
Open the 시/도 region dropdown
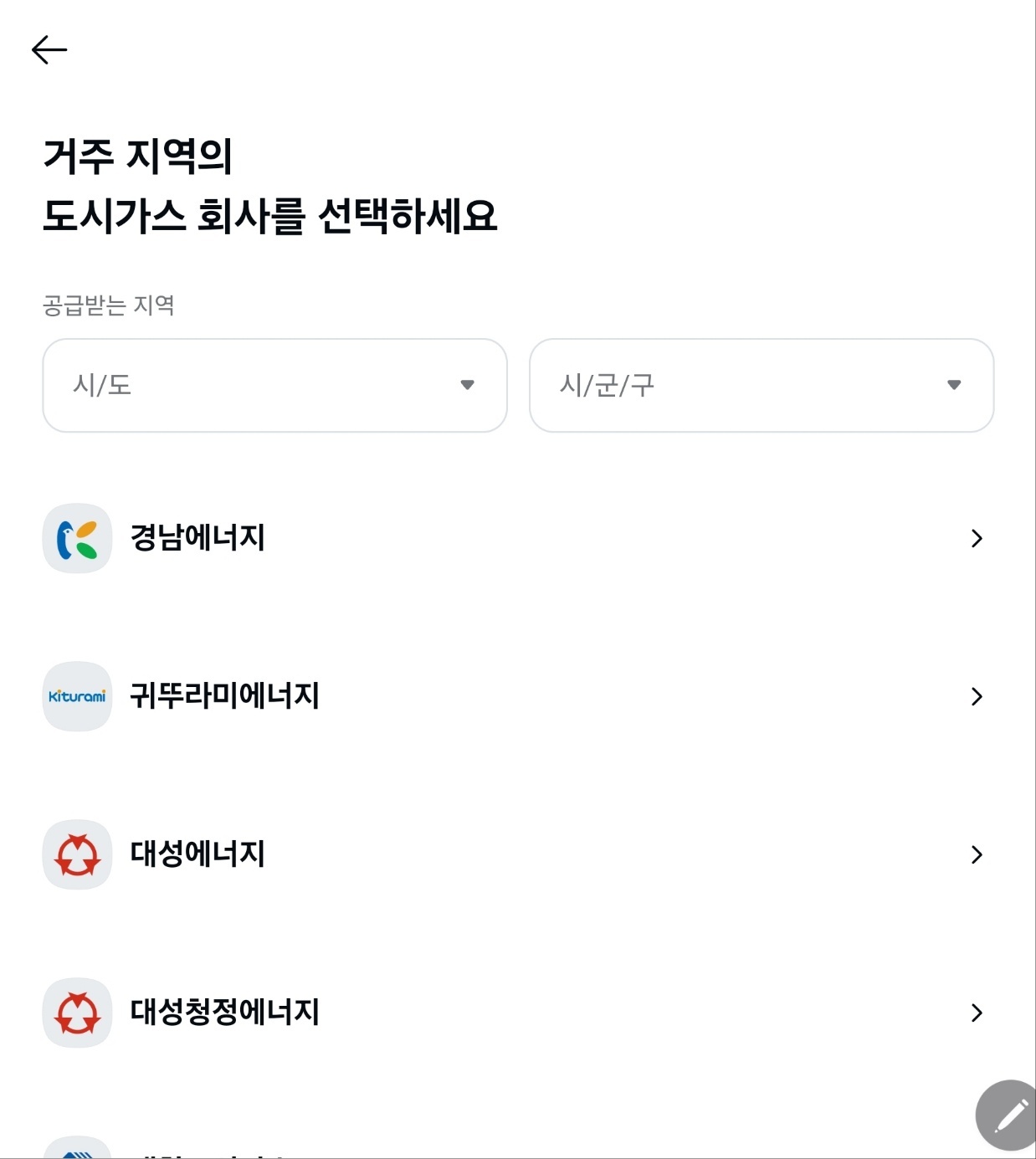coord(274,385)
